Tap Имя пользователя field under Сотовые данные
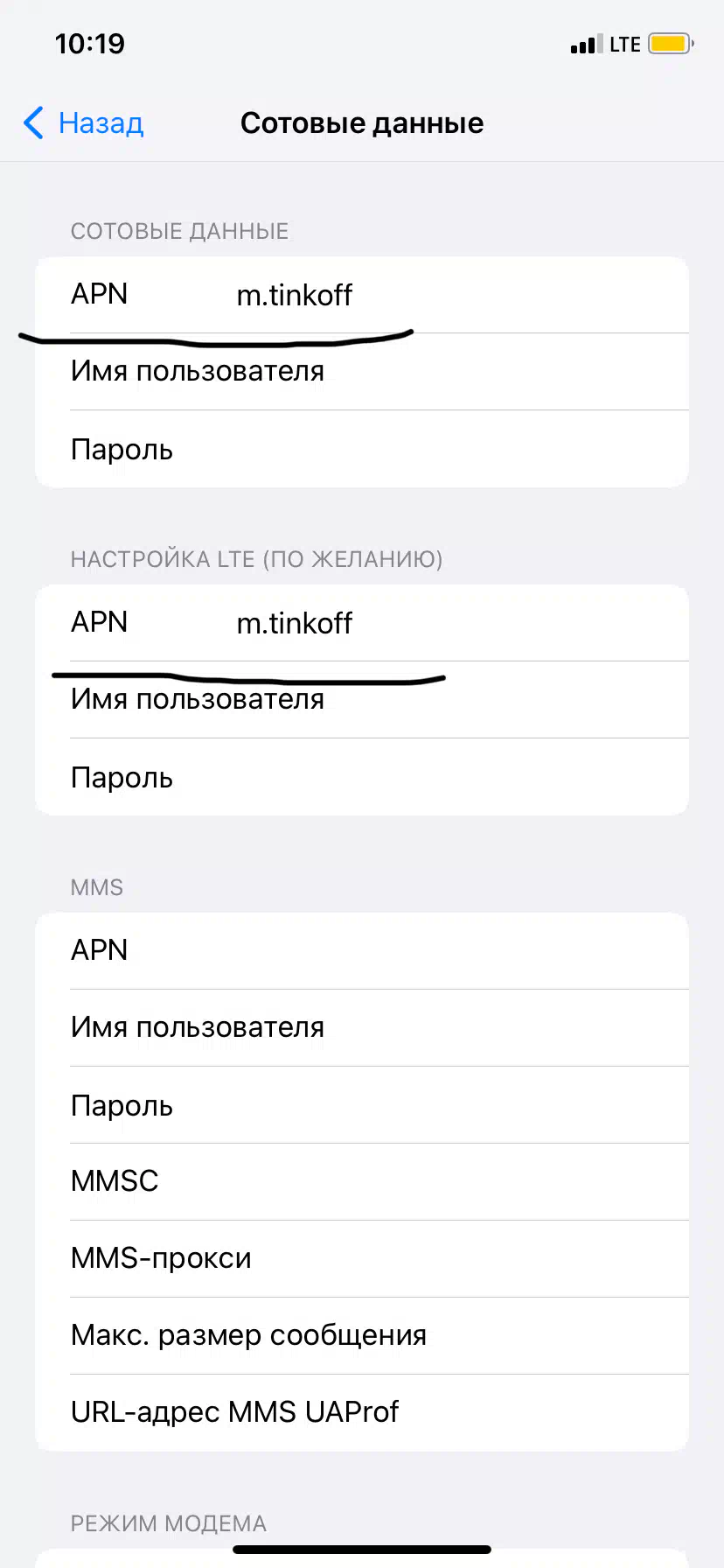724x1568 pixels. (362, 372)
